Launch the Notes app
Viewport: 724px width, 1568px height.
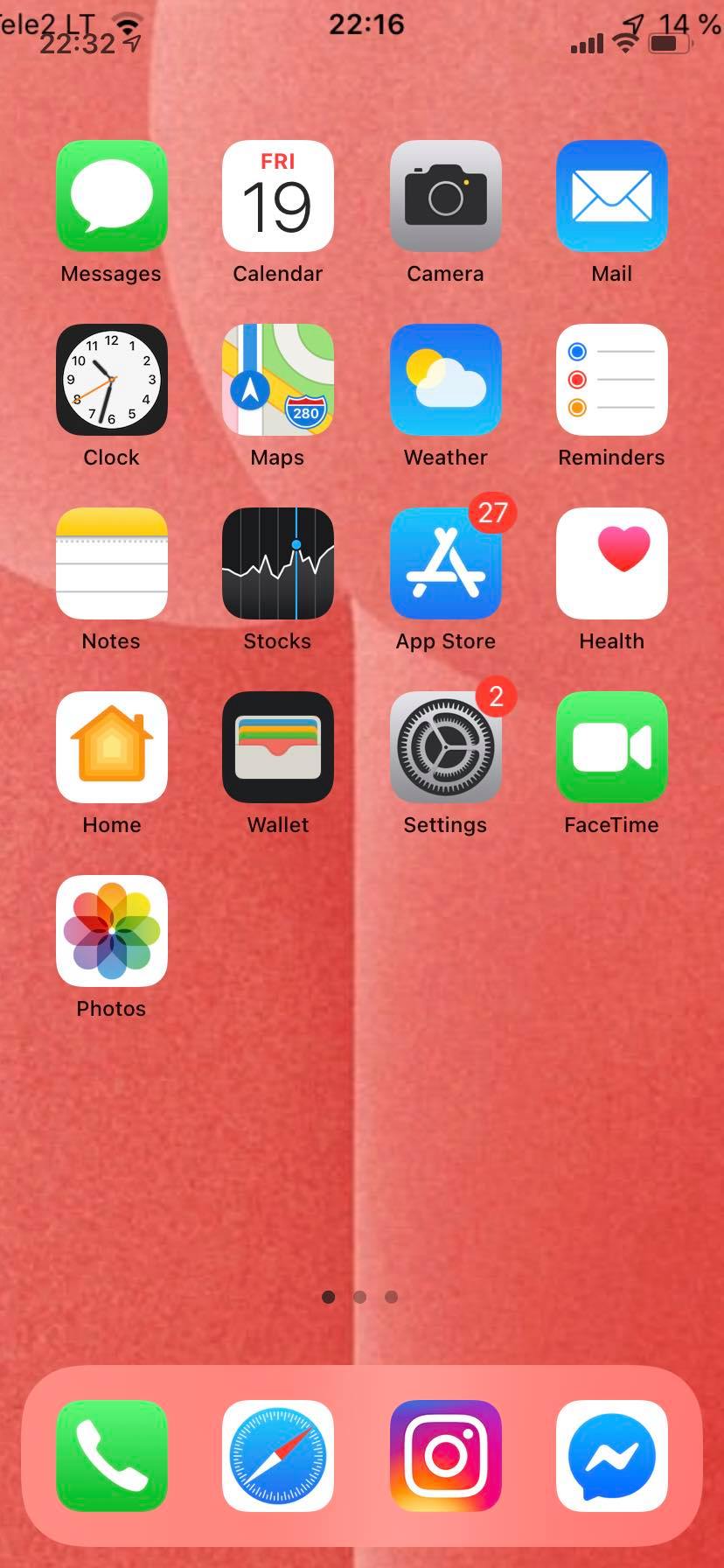pos(111,563)
